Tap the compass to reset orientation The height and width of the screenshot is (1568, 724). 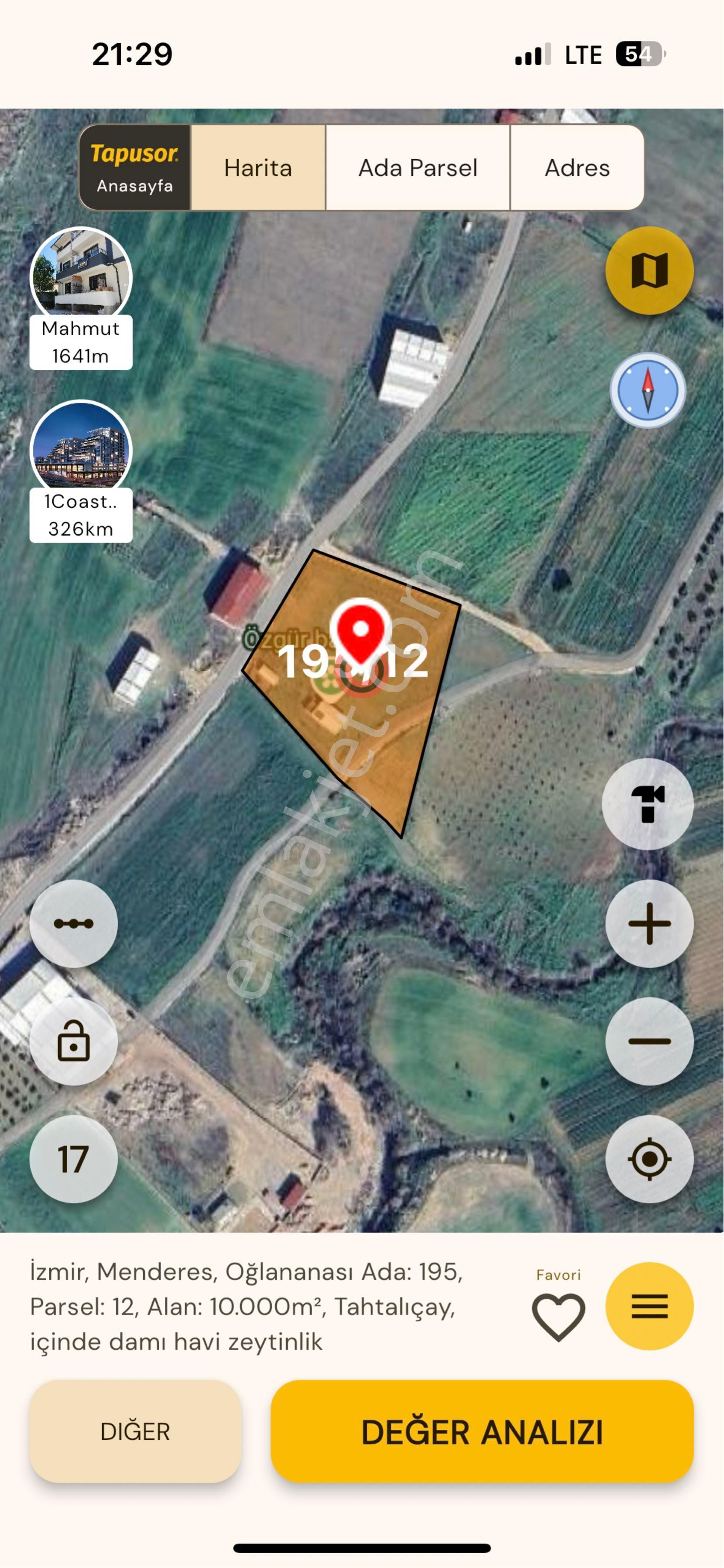648,391
